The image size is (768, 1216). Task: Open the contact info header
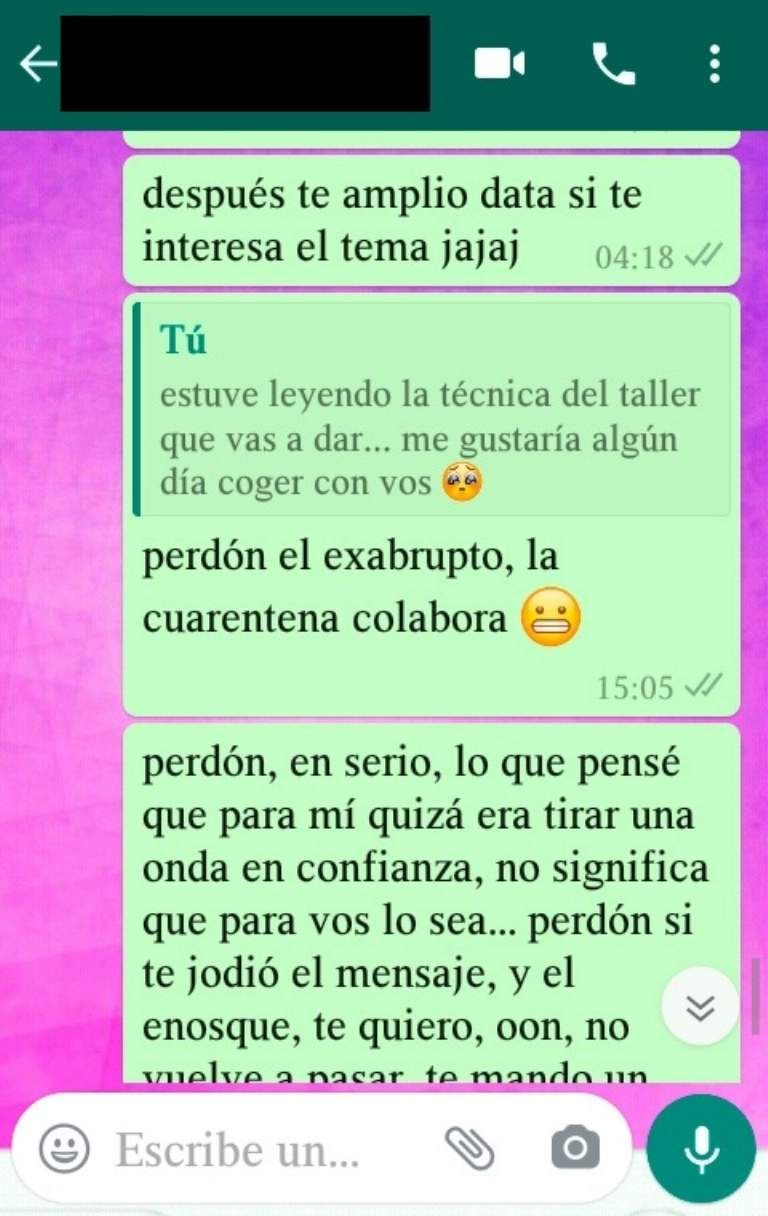(x=245, y=63)
